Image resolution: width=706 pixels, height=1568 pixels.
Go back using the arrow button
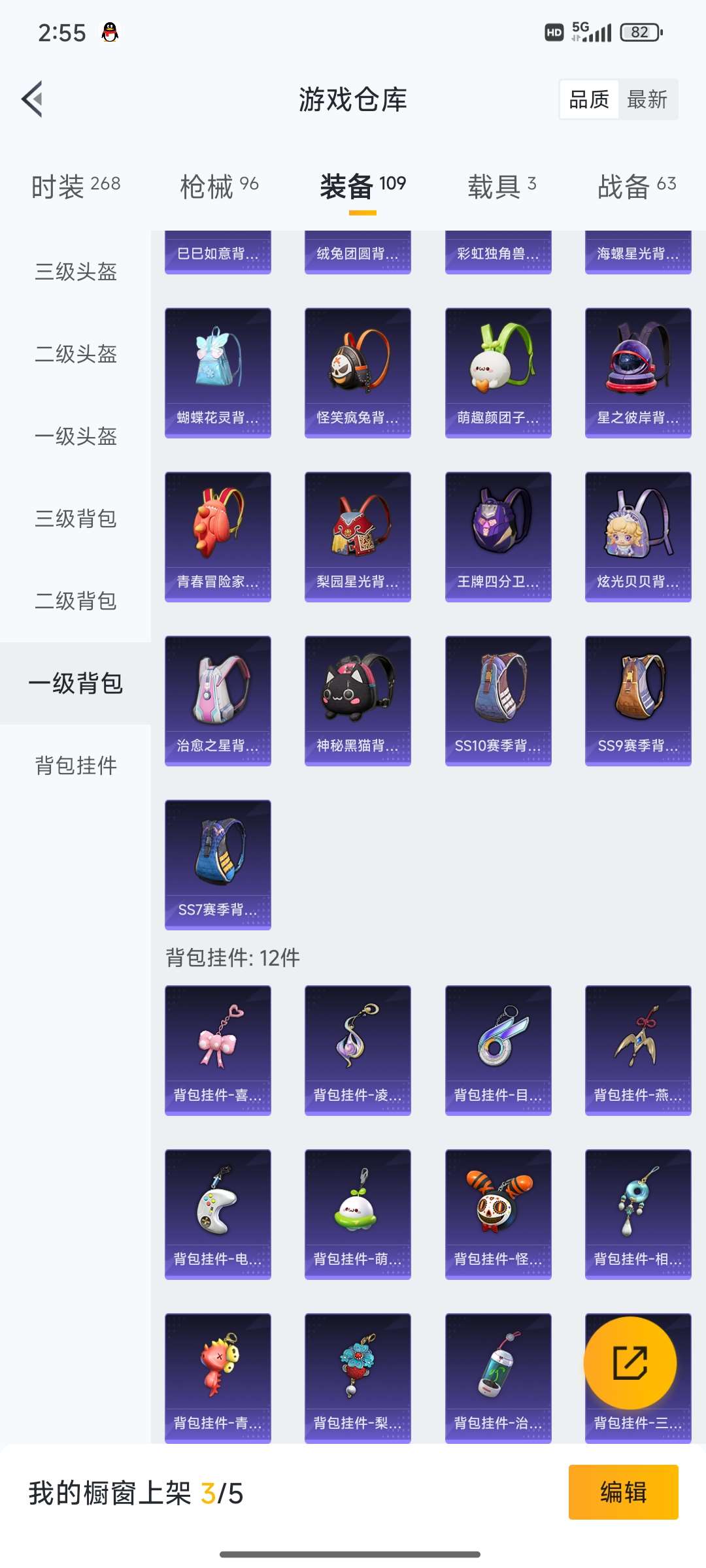(x=32, y=99)
